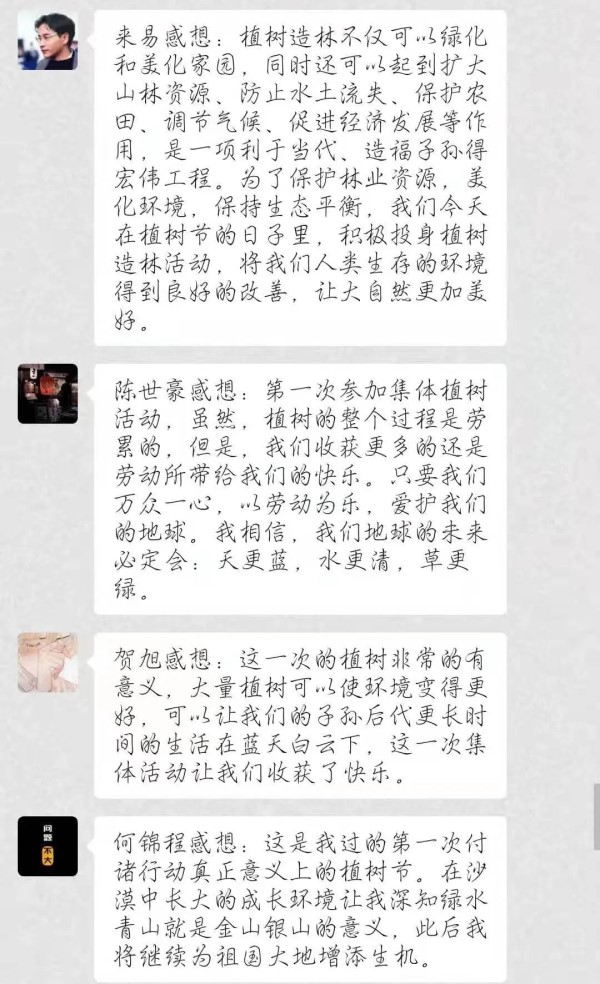The image size is (600, 984).
Task: Open the avatar beside 何锦程's message
Action: click(x=47, y=846)
